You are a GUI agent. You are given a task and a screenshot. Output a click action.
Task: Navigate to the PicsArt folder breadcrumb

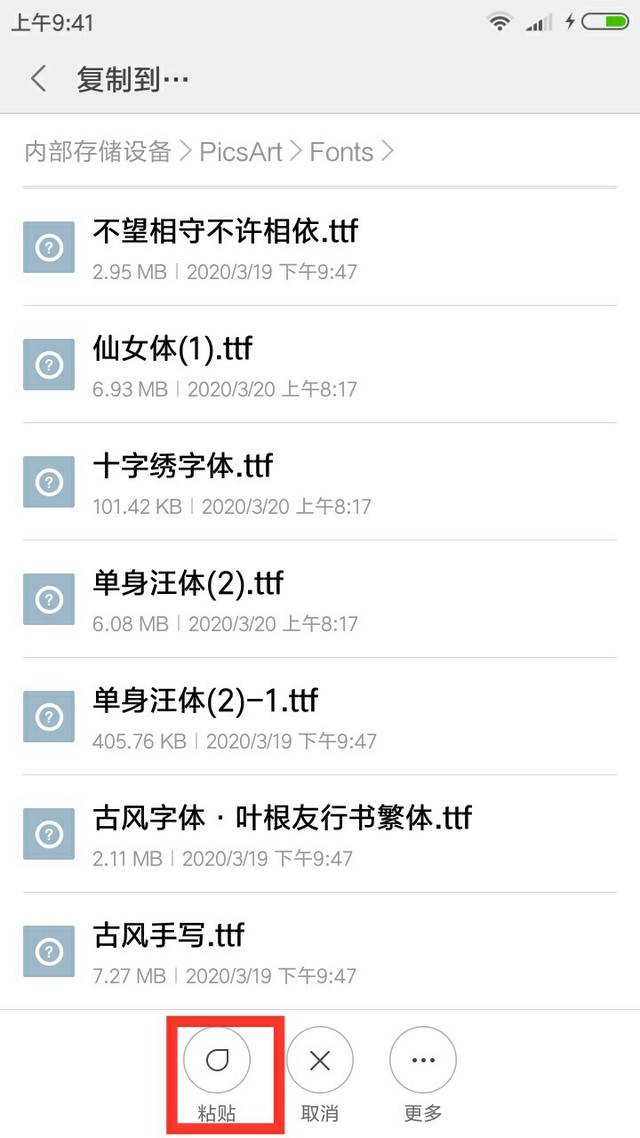[241, 152]
